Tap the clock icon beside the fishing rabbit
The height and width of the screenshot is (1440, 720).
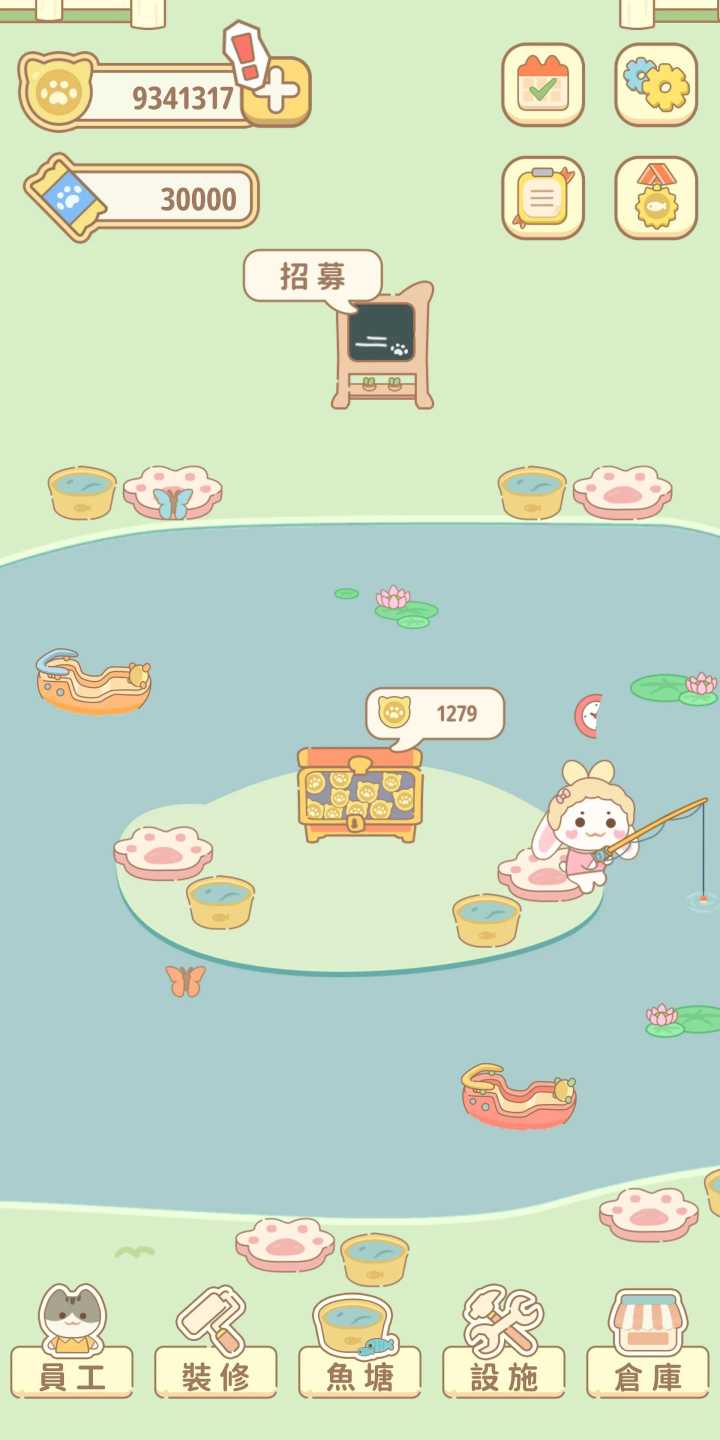[x=589, y=715]
